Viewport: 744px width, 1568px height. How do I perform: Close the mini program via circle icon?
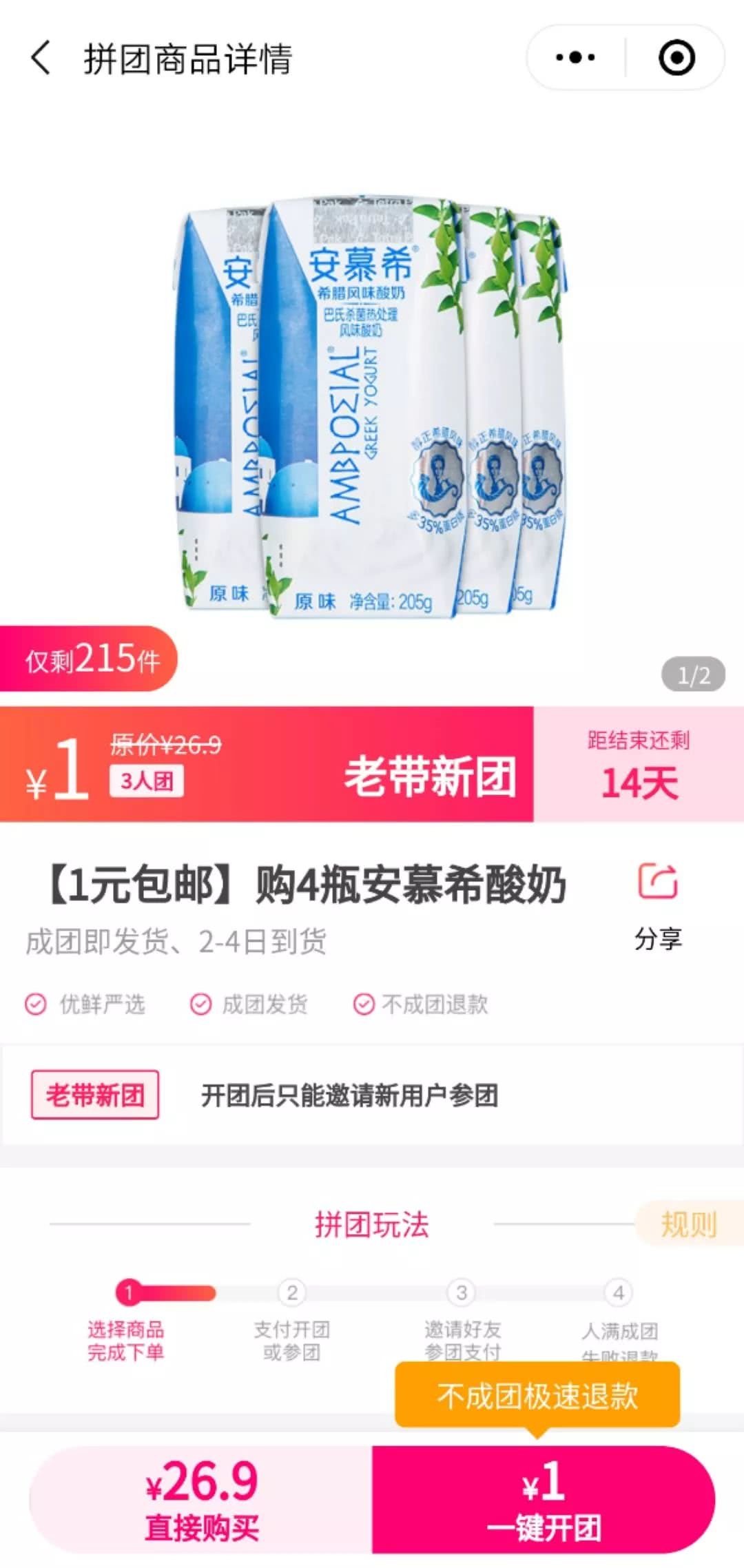click(x=676, y=58)
